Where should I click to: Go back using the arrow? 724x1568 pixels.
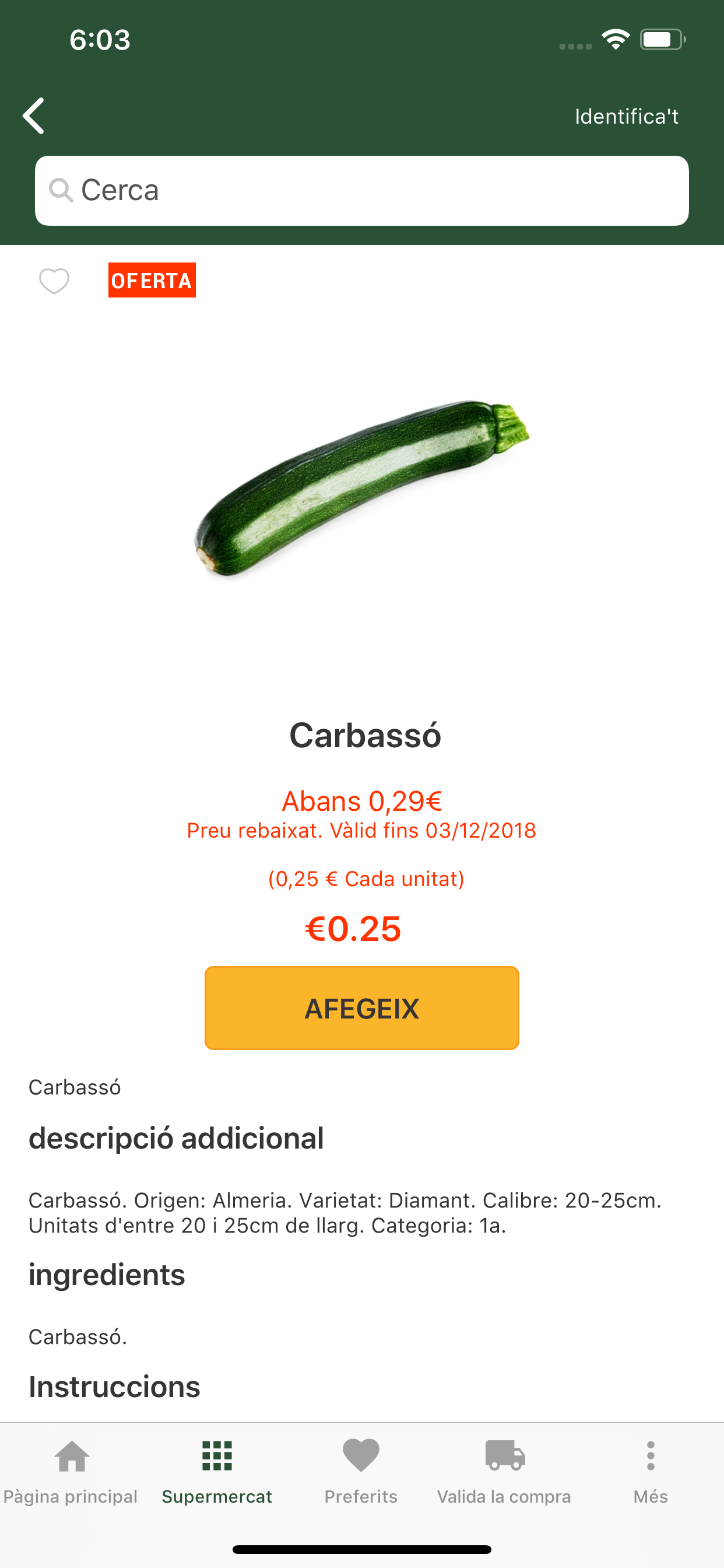(34, 116)
